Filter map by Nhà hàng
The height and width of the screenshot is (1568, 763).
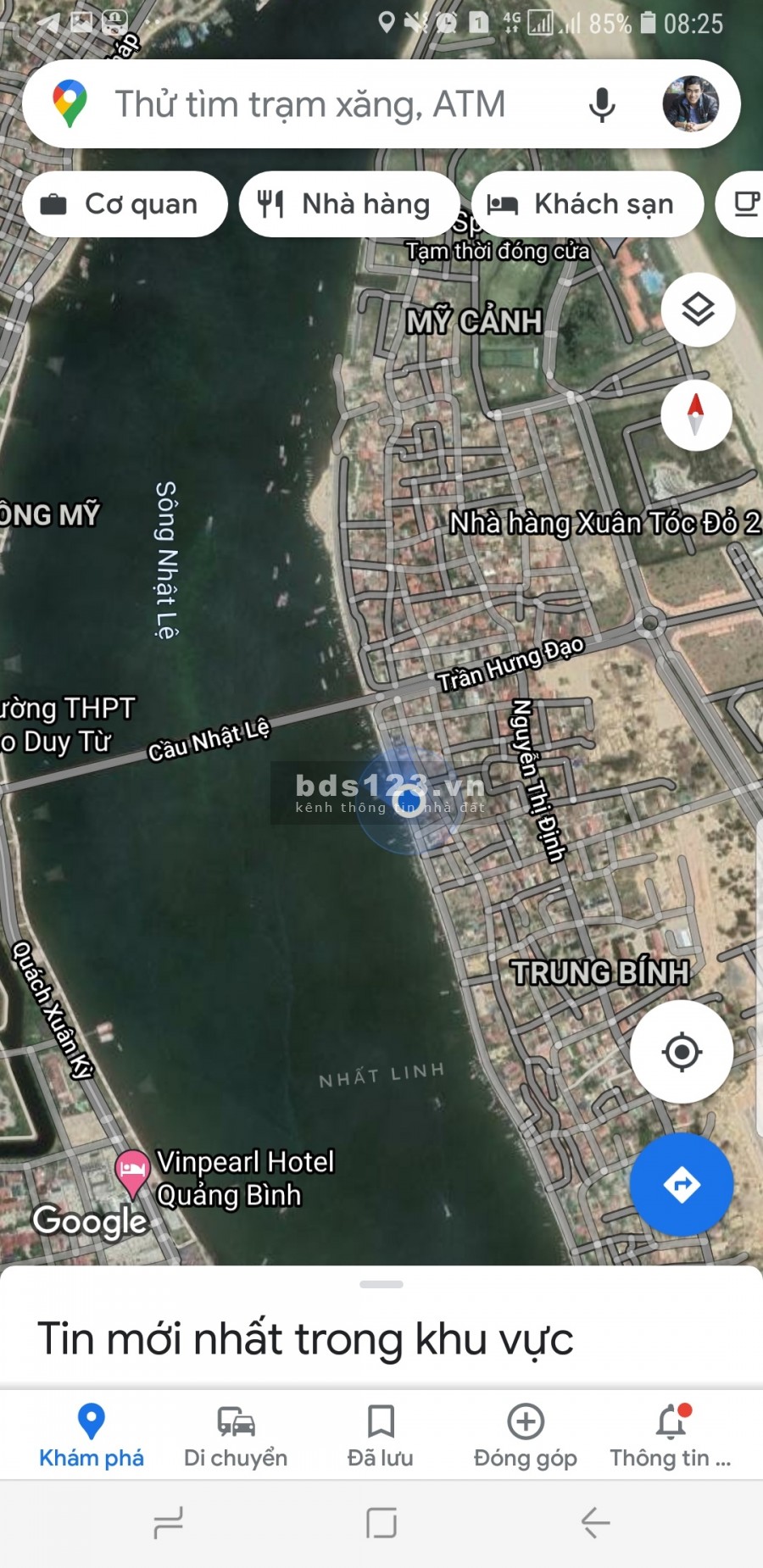348,204
